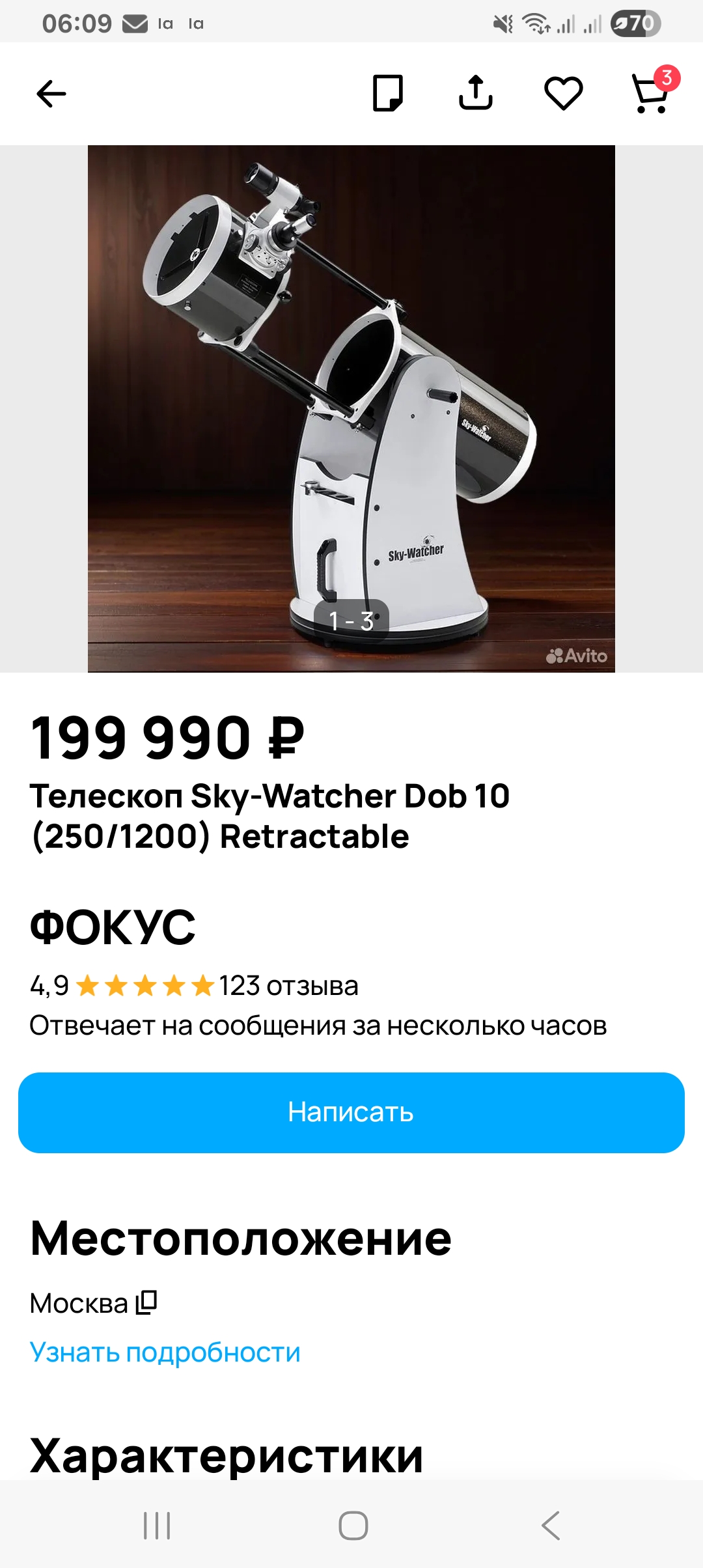
Task: Open the system recent apps button
Action: (157, 1525)
